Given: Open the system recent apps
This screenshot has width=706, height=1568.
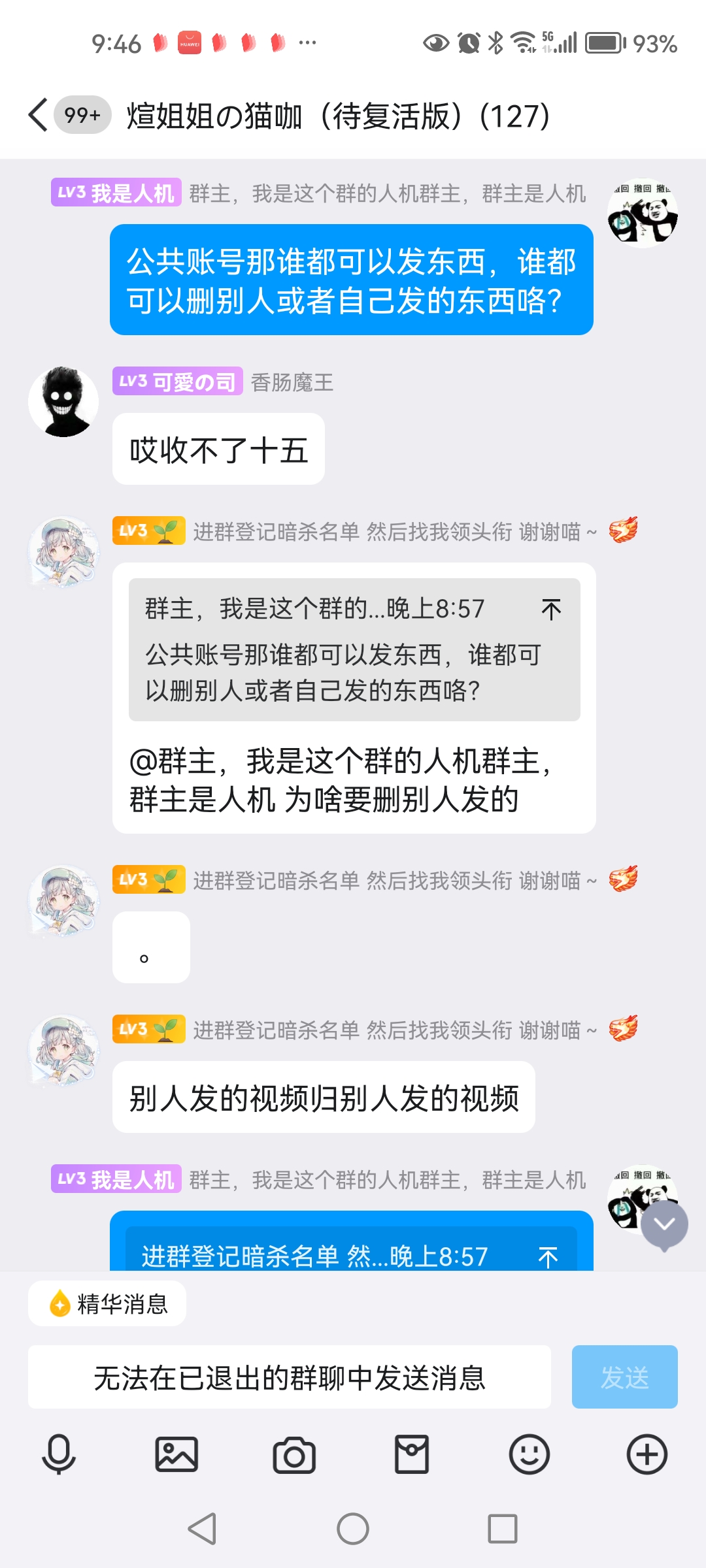Looking at the screenshot, I should 502,1529.
